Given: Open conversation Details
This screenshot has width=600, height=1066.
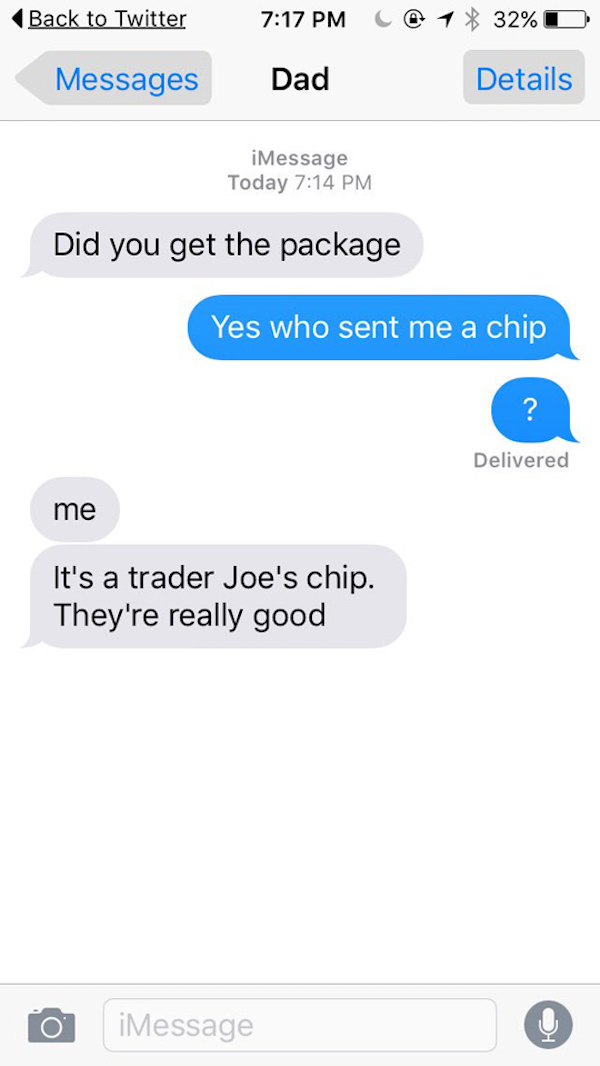Looking at the screenshot, I should (x=524, y=79).
